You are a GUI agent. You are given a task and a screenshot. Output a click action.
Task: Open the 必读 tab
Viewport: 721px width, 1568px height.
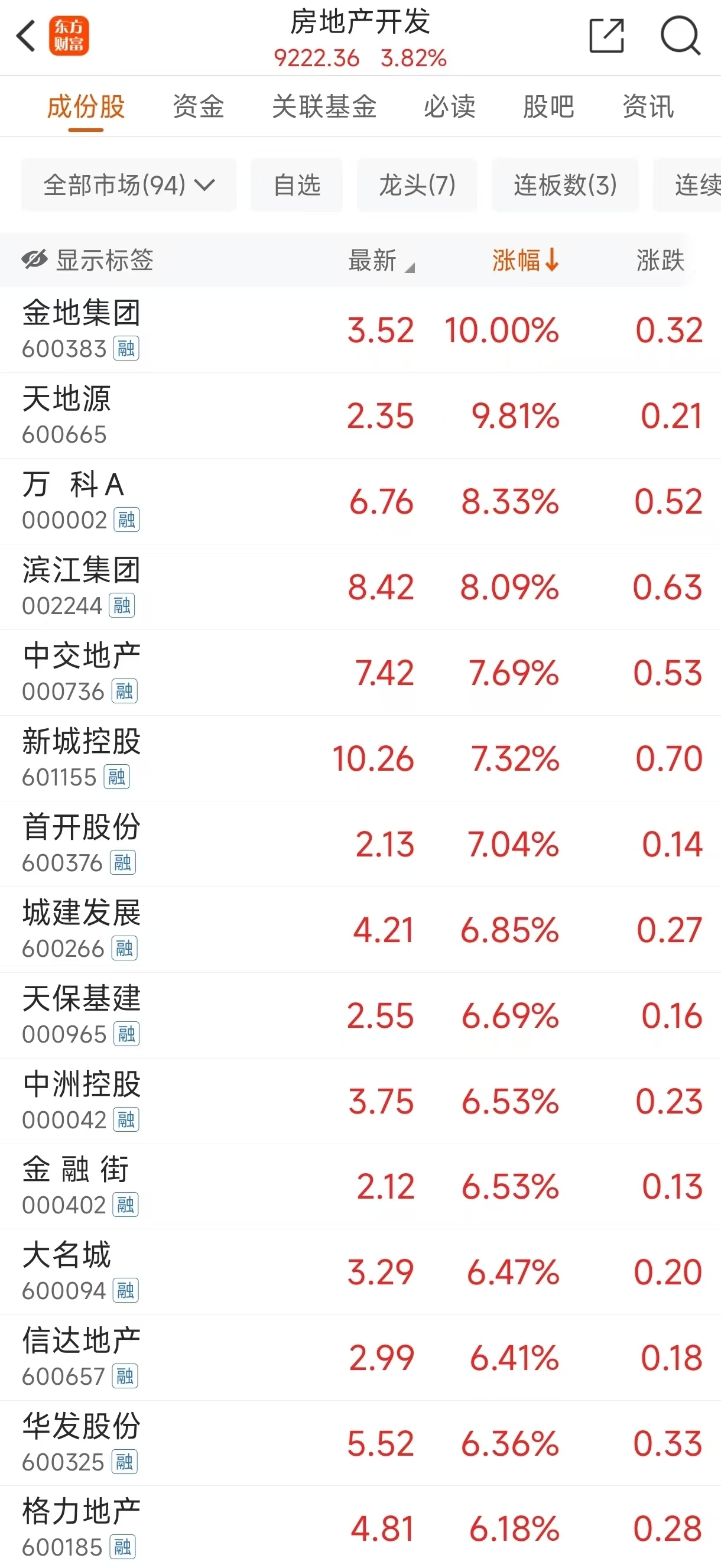(x=450, y=106)
